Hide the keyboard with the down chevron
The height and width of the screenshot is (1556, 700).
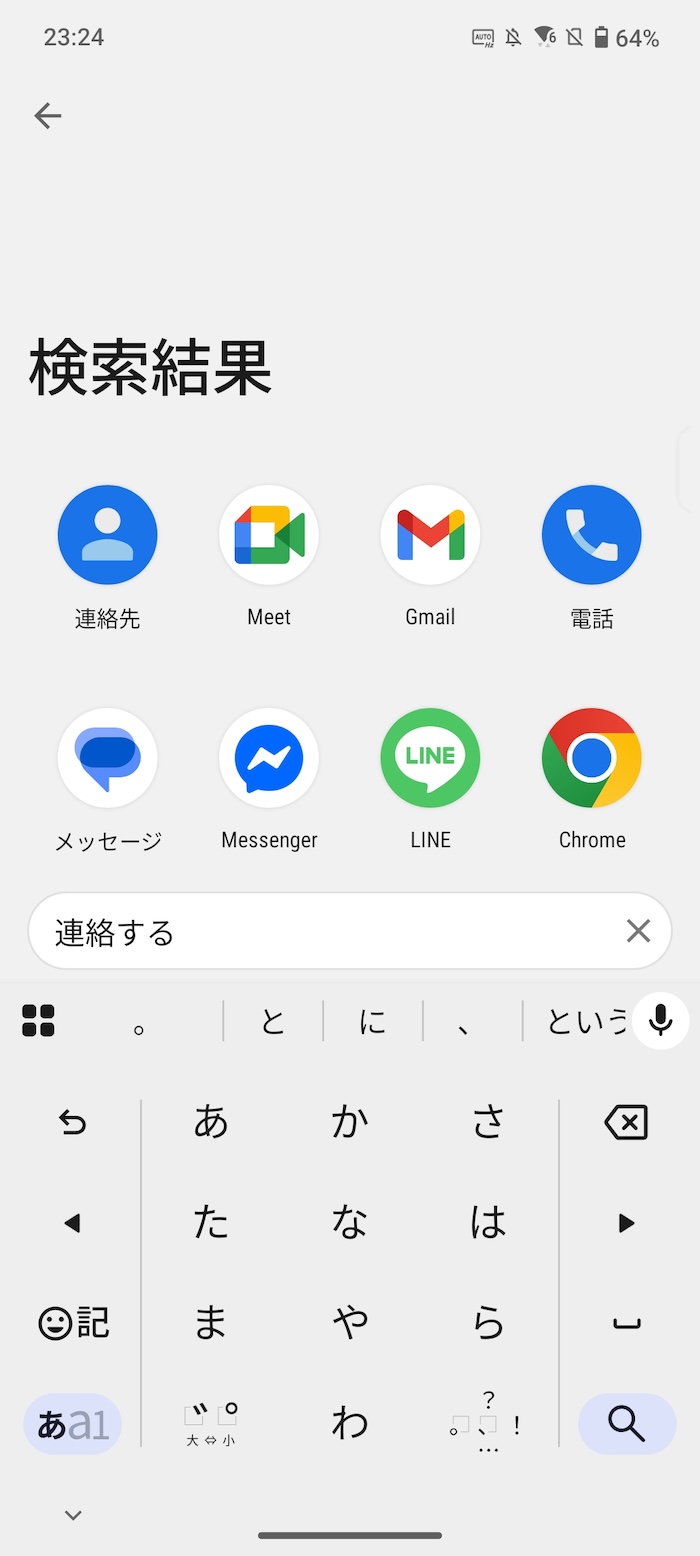(x=72, y=1515)
